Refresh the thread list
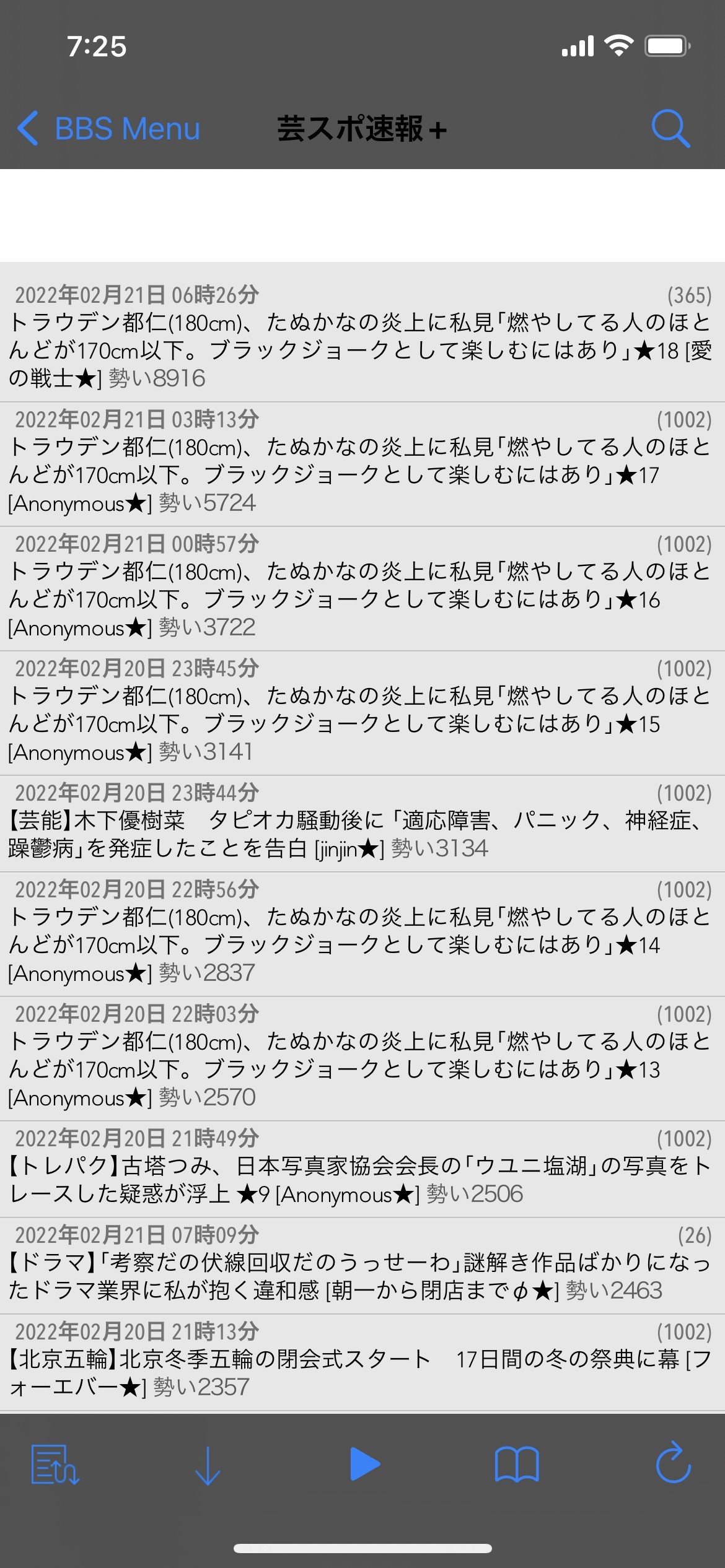 (x=673, y=1465)
